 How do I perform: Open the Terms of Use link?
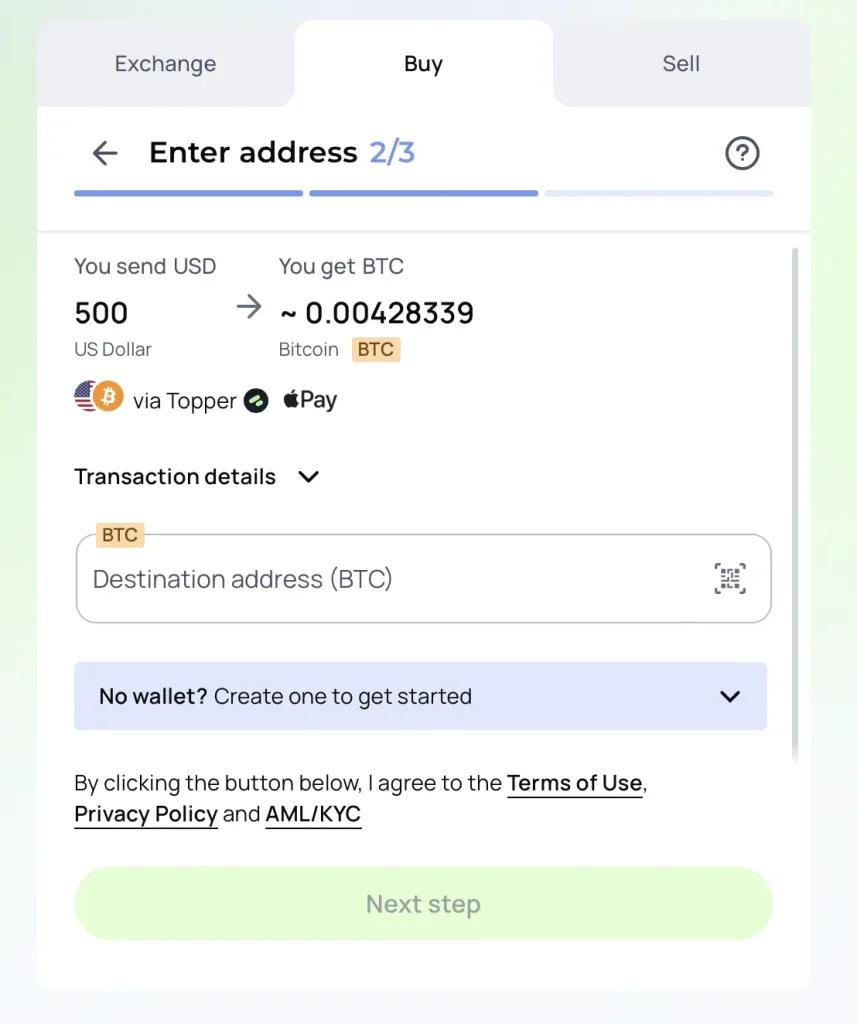tap(574, 783)
